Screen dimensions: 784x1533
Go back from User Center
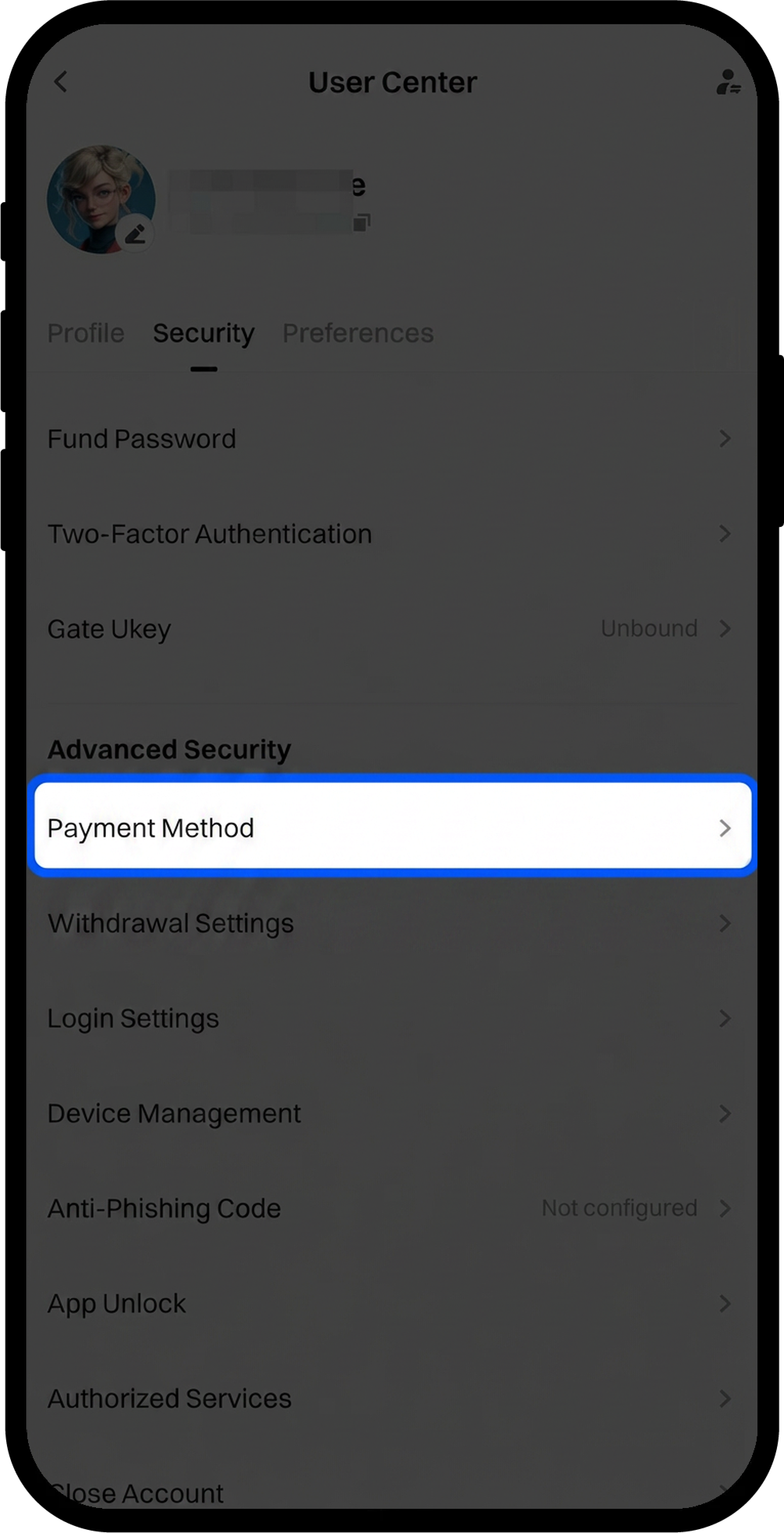pyautogui.click(x=61, y=82)
